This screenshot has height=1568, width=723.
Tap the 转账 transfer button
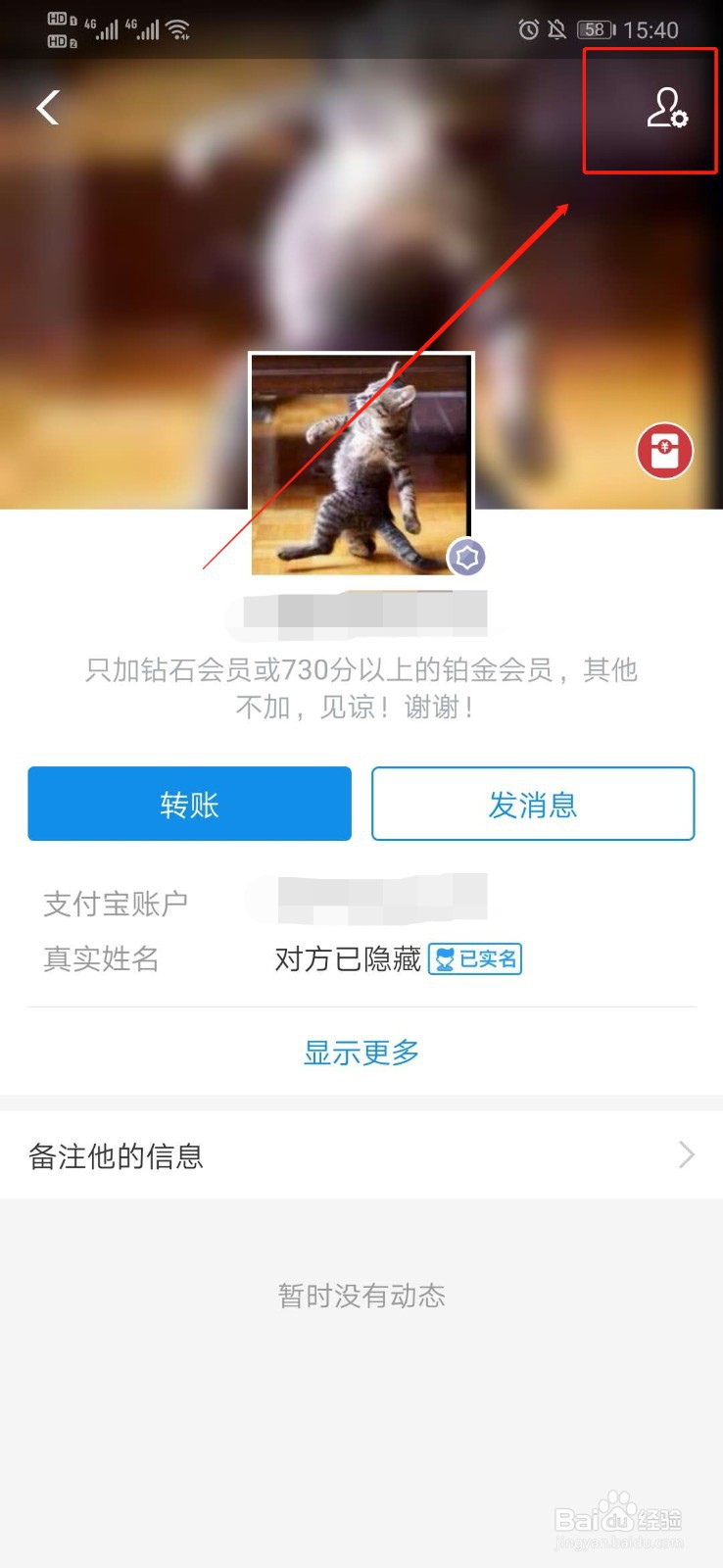(189, 804)
